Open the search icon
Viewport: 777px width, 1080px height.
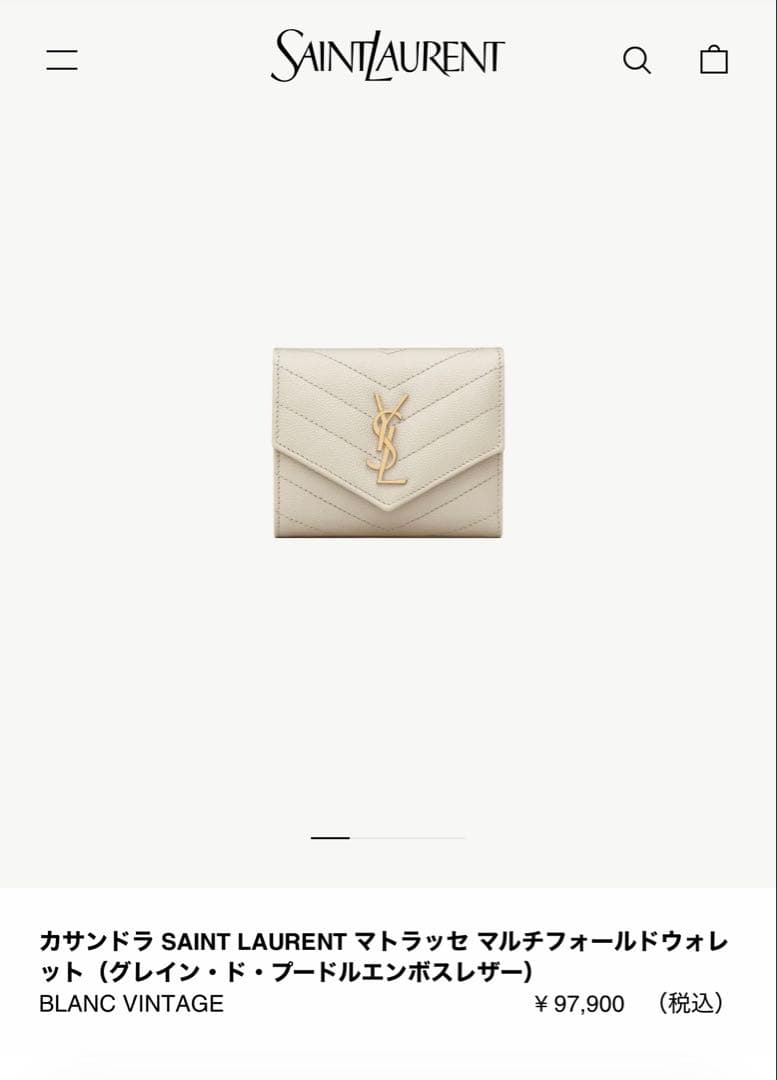coord(637,60)
